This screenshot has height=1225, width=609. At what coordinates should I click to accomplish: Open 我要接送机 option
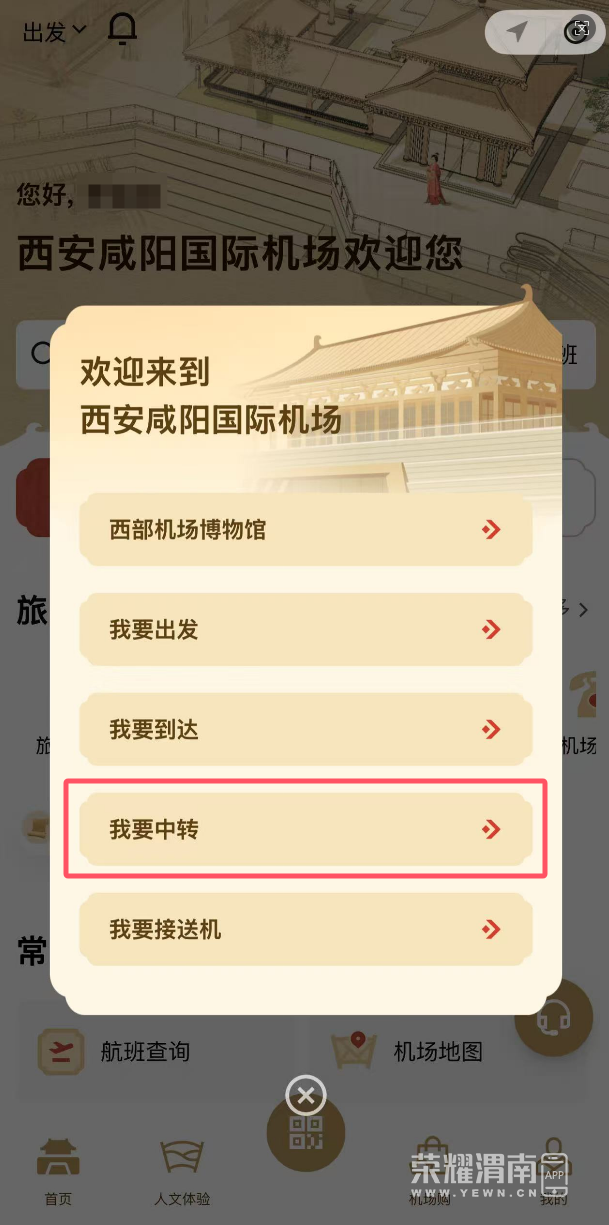305,929
